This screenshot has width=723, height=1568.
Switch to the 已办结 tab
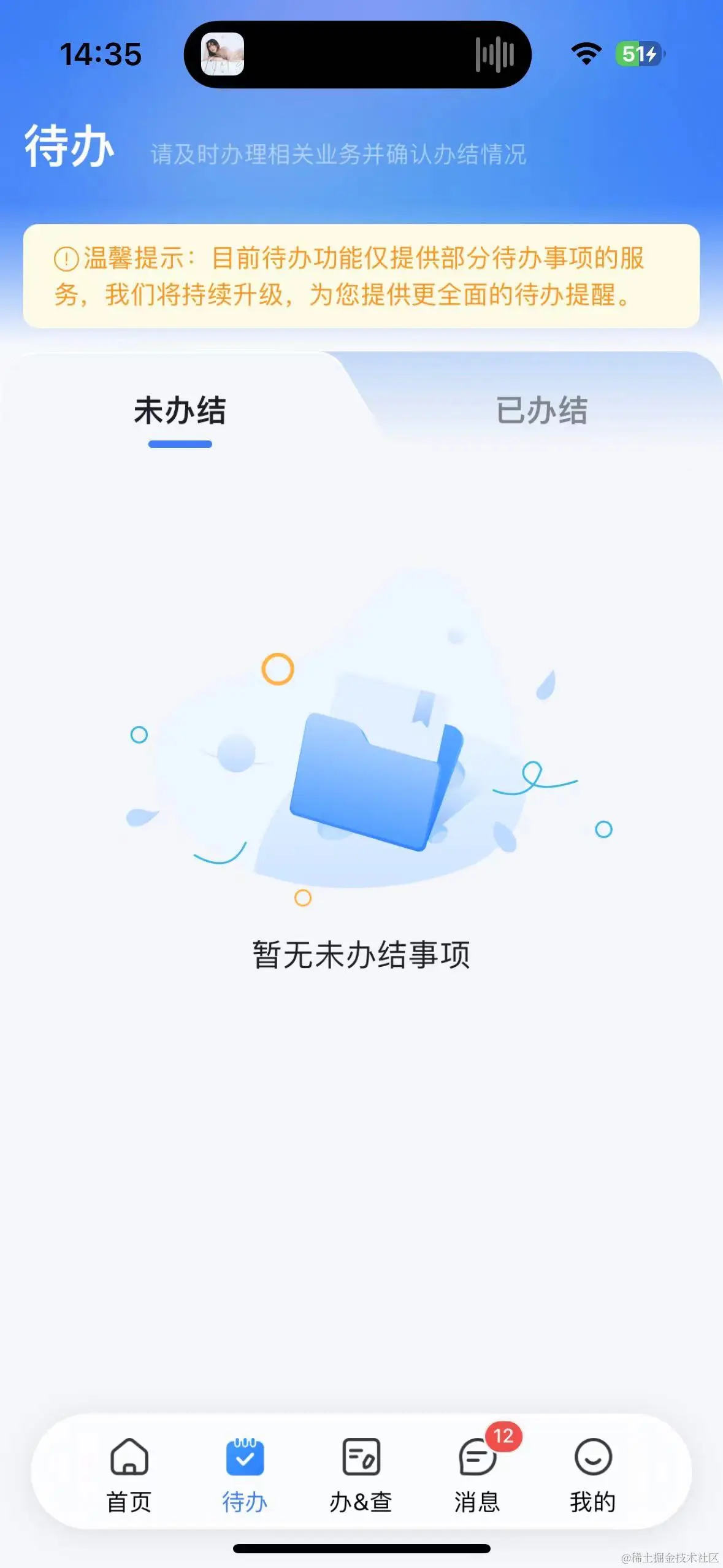pyautogui.click(x=541, y=410)
